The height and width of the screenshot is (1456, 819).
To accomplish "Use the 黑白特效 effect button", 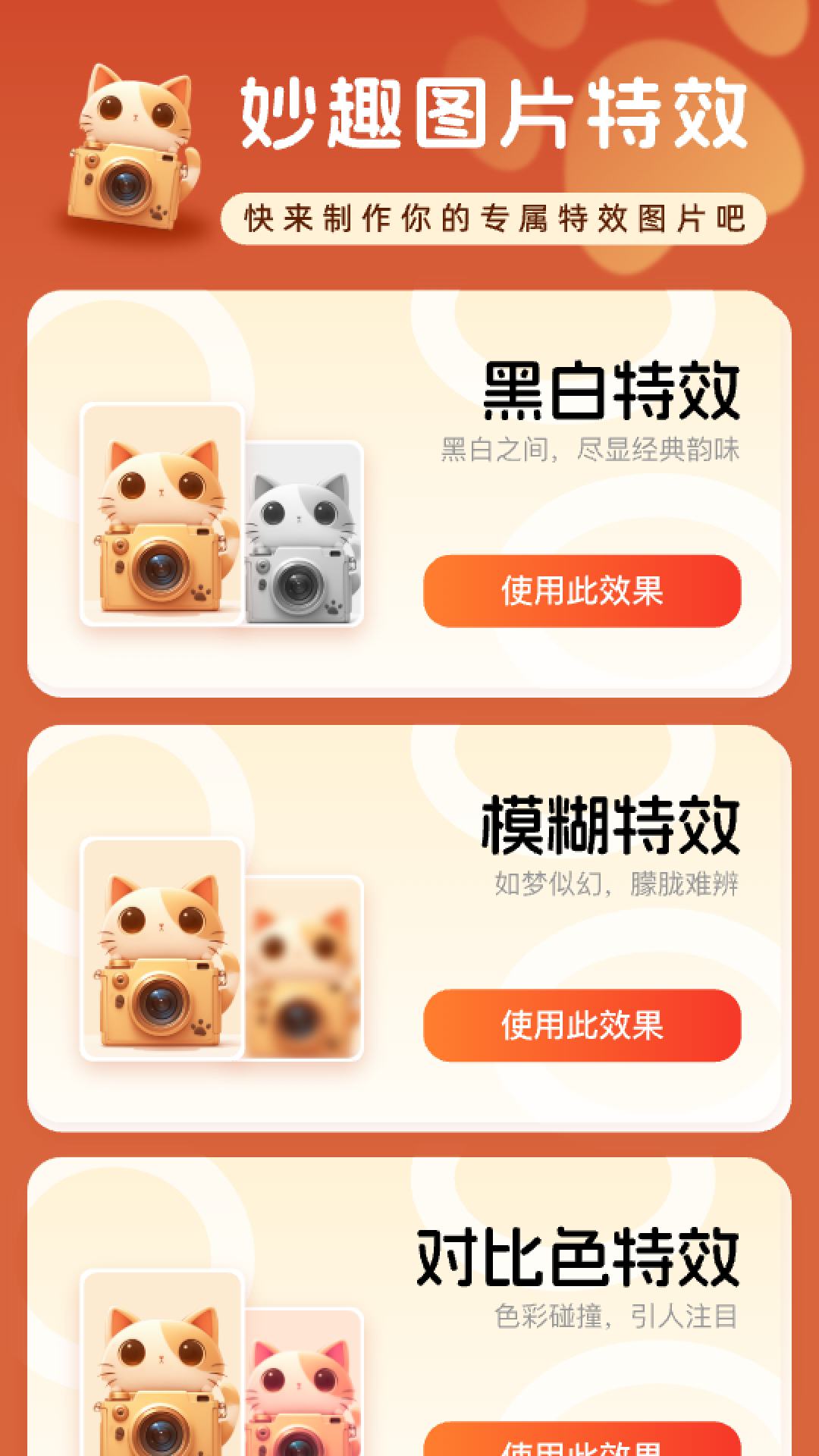I will pos(582,591).
